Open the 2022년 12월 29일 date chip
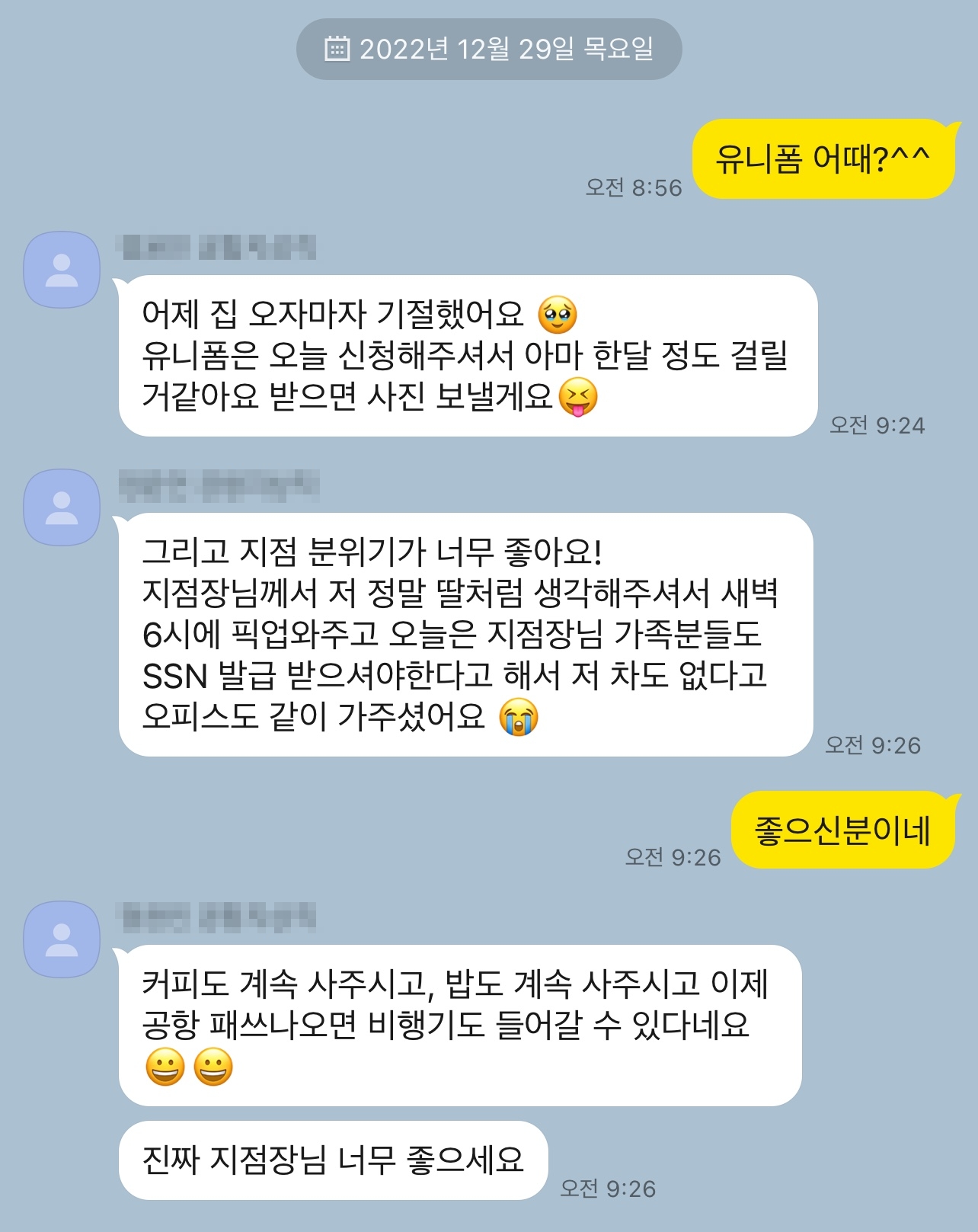978x1232 pixels. [x=489, y=50]
